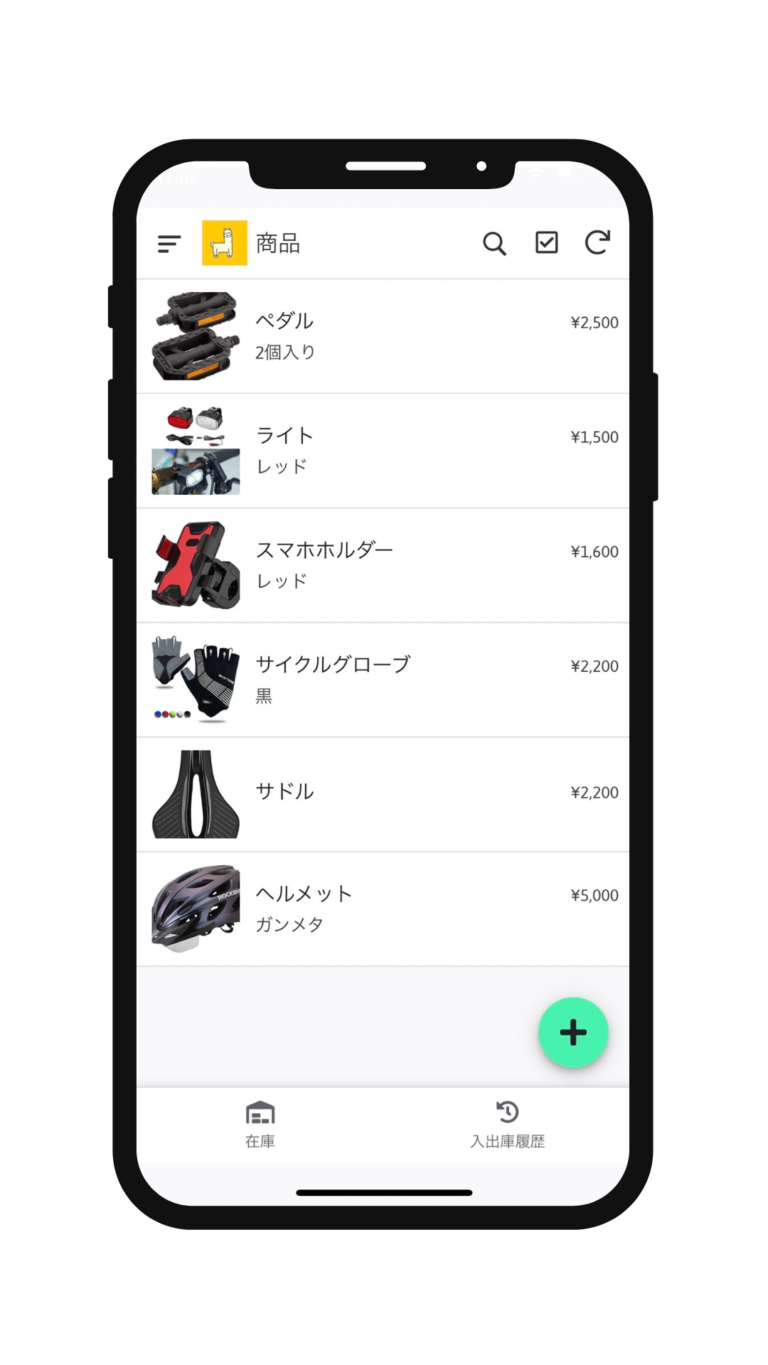Screen dimensions: 768x1365
Task: Open product search
Action: point(494,243)
